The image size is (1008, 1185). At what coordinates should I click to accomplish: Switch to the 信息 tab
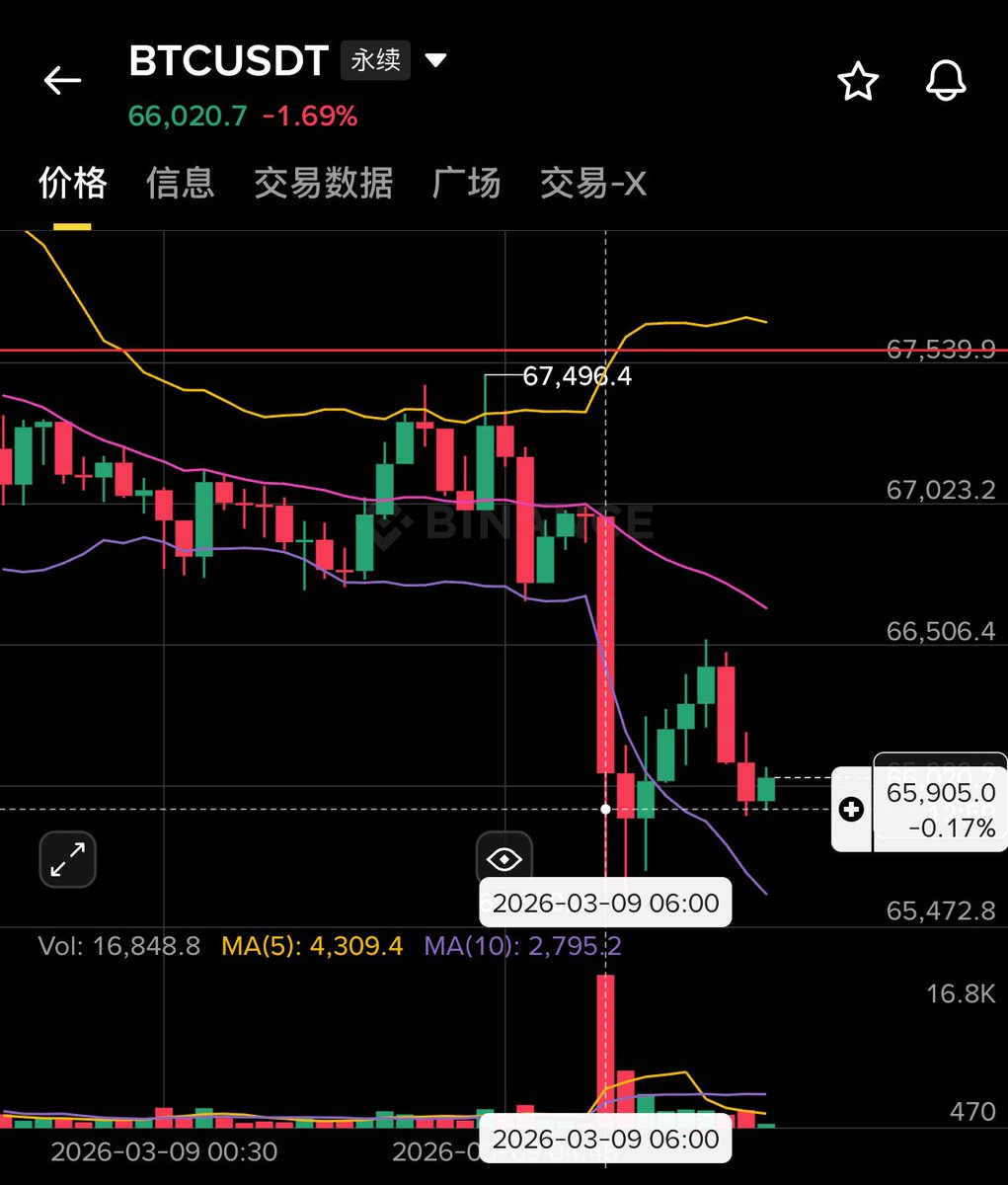point(180,184)
